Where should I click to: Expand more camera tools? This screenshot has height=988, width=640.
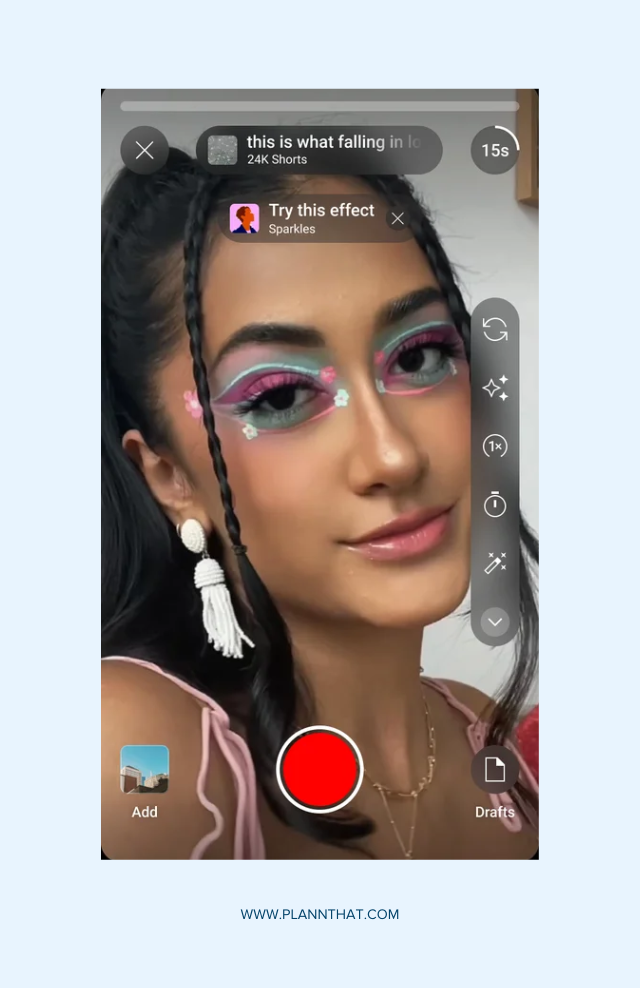[495, 622]
